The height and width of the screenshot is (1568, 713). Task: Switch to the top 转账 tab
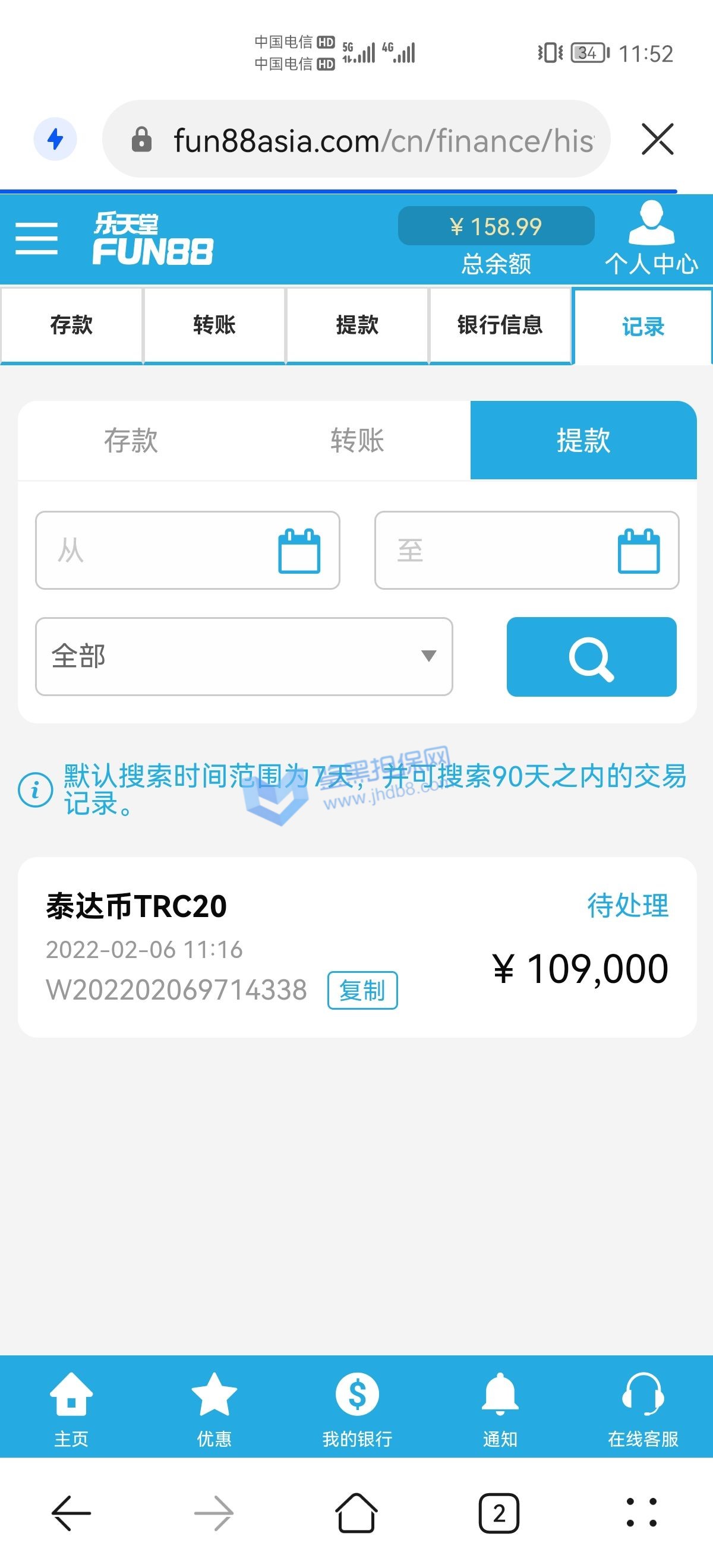coord(214,325)
